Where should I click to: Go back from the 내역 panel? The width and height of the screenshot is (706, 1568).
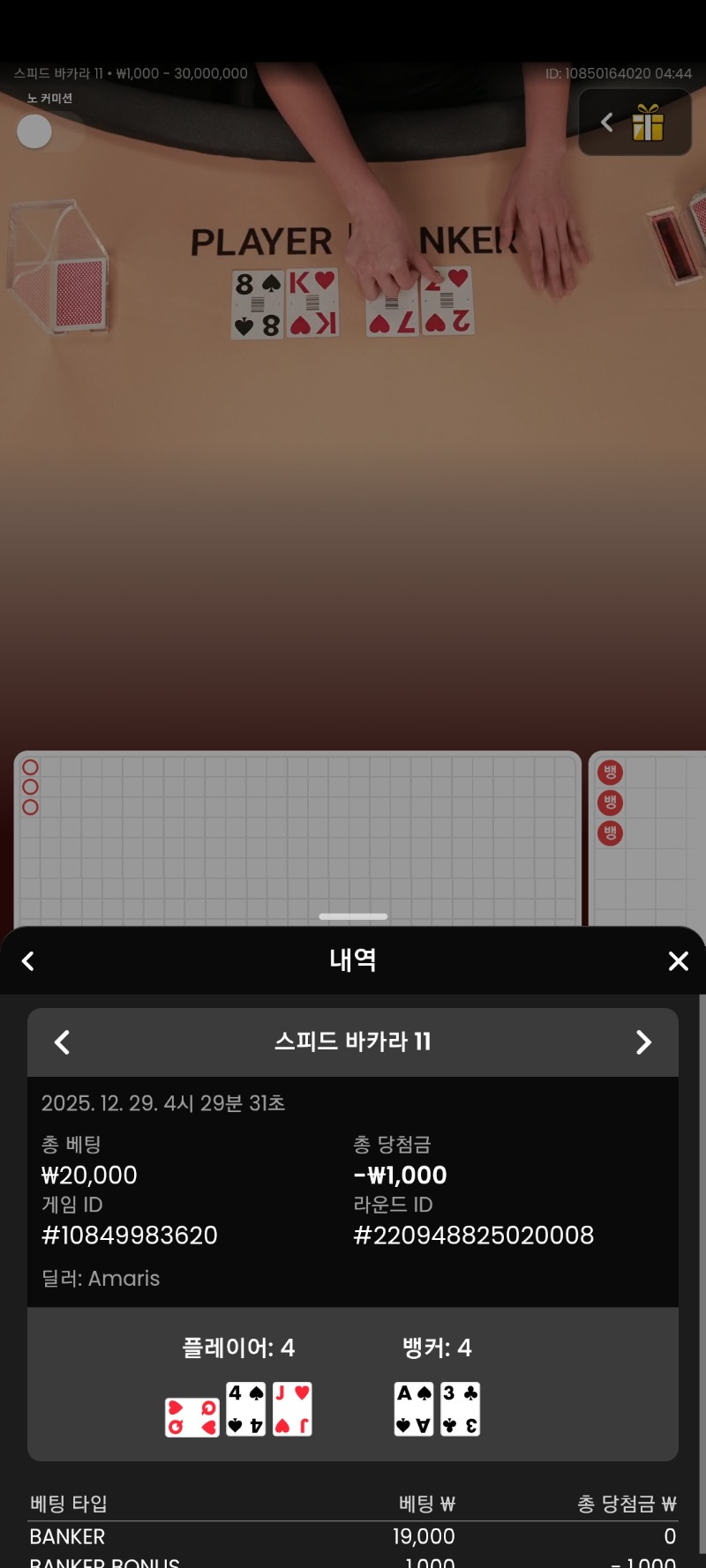(28, 960)
